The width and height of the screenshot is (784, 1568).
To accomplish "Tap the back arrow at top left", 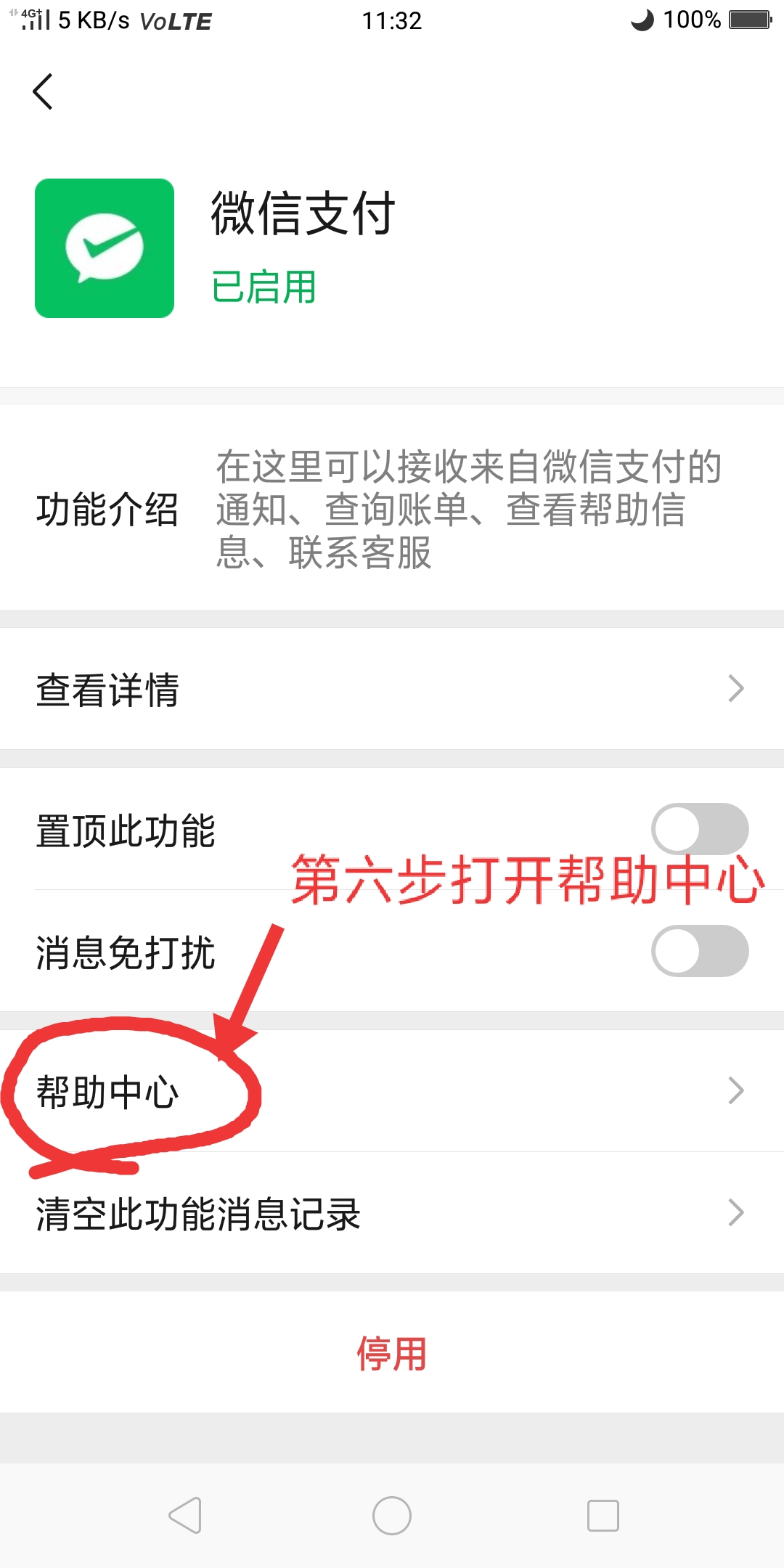I will [x=44, y=92].
